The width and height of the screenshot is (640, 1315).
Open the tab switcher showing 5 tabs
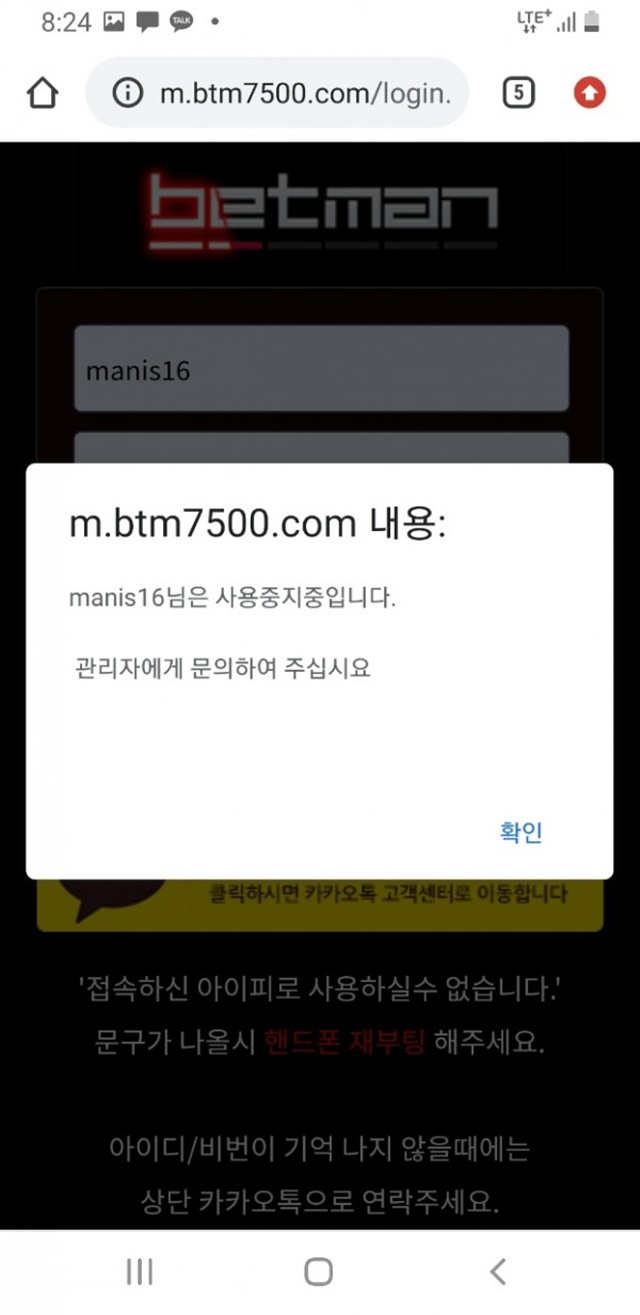click(x=518, y=94)
